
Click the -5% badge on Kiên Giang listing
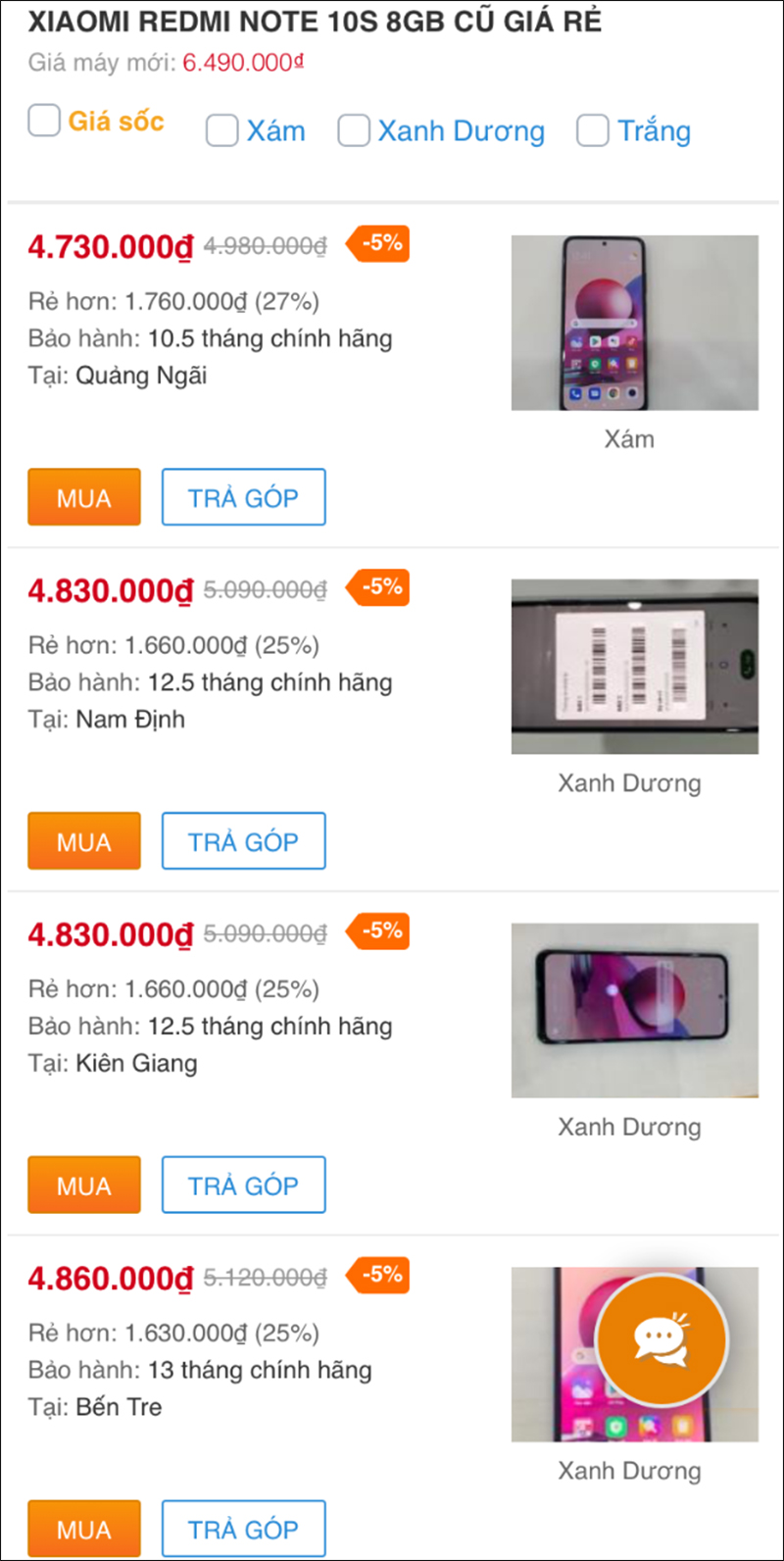tap(376, 932)
